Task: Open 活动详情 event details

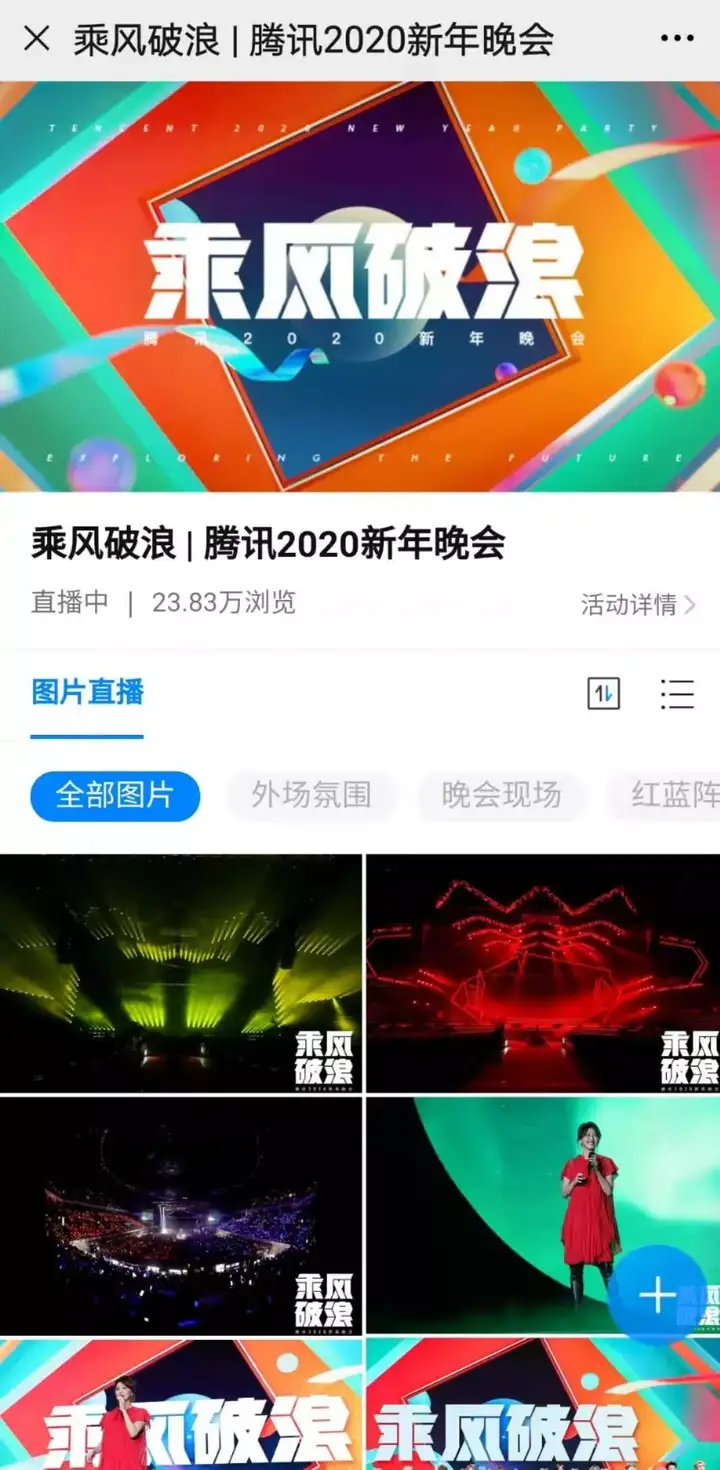Action: (638, 604)
